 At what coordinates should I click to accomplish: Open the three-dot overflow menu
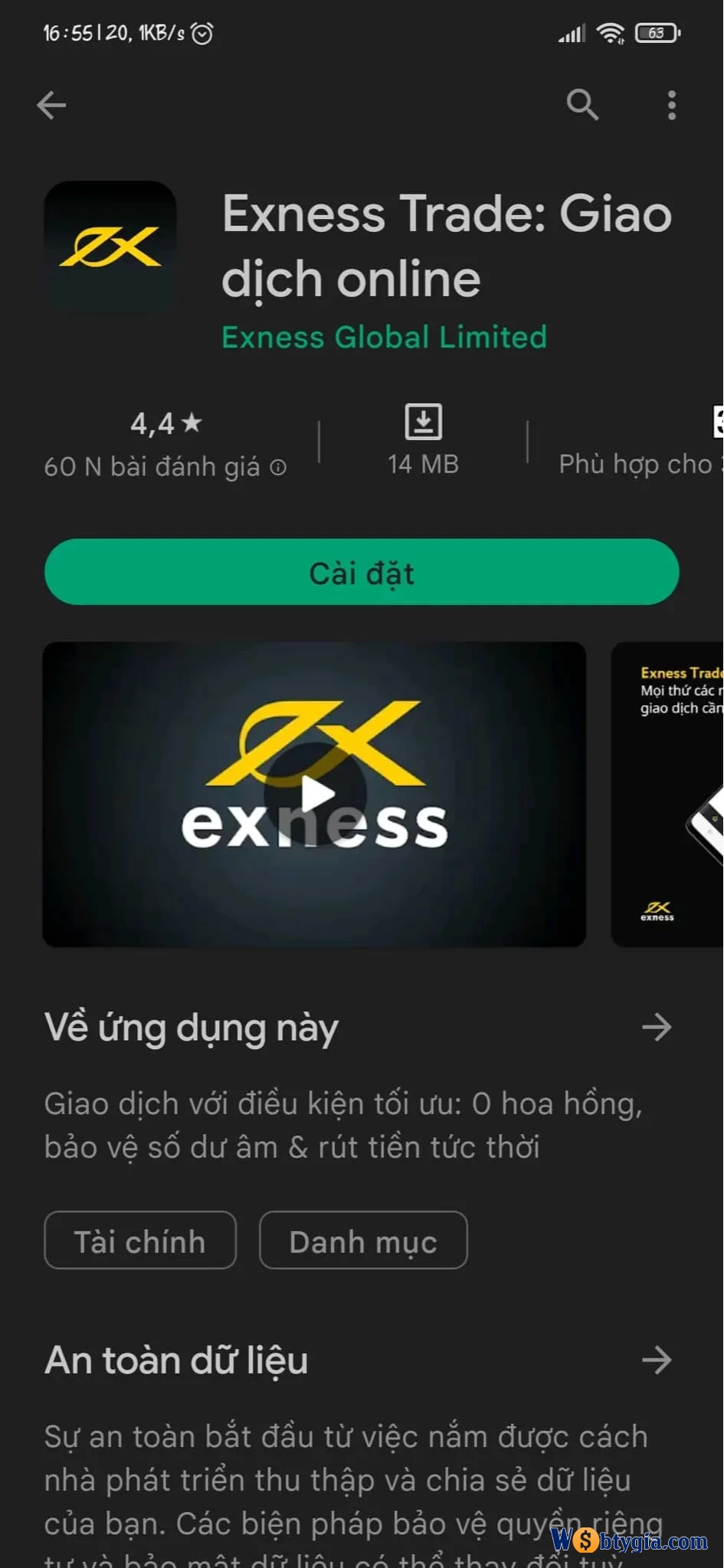672,105
